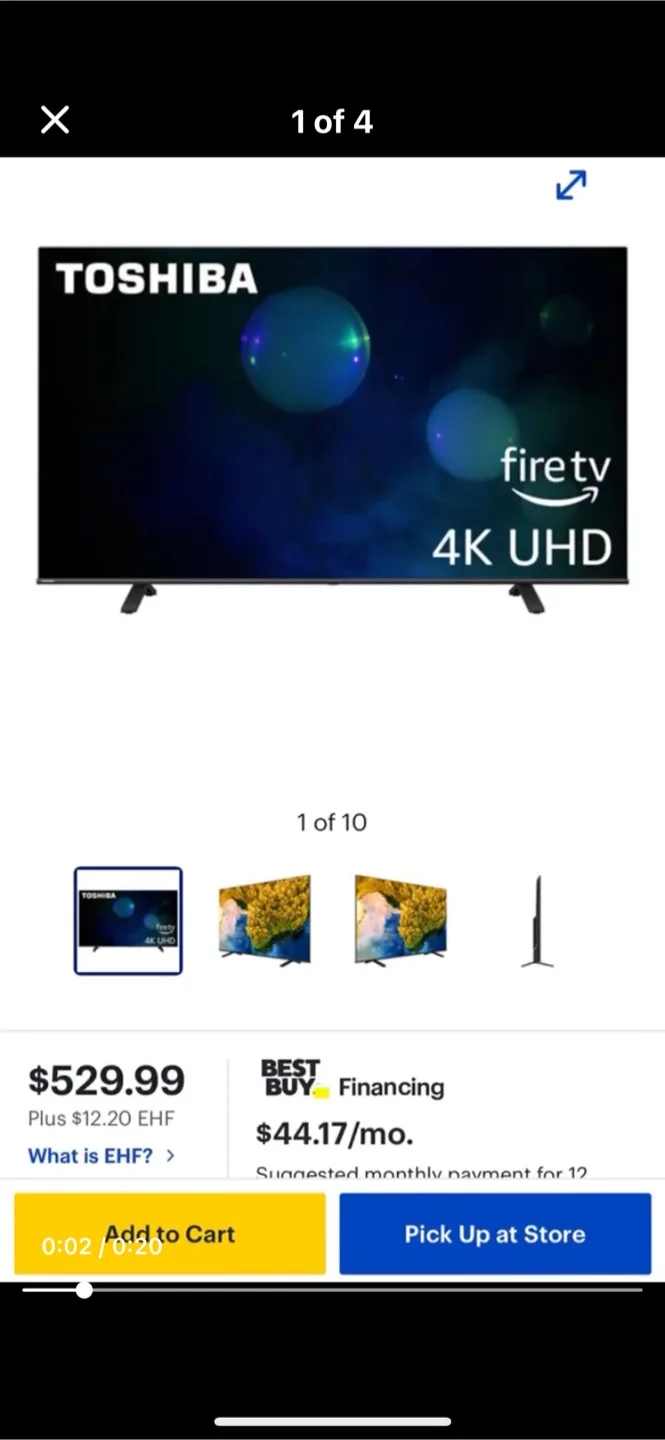Image resolution: width=665 pixels, height=1440 pixels.
Task: Close the media viewer
Action: (x=55, y=121)
